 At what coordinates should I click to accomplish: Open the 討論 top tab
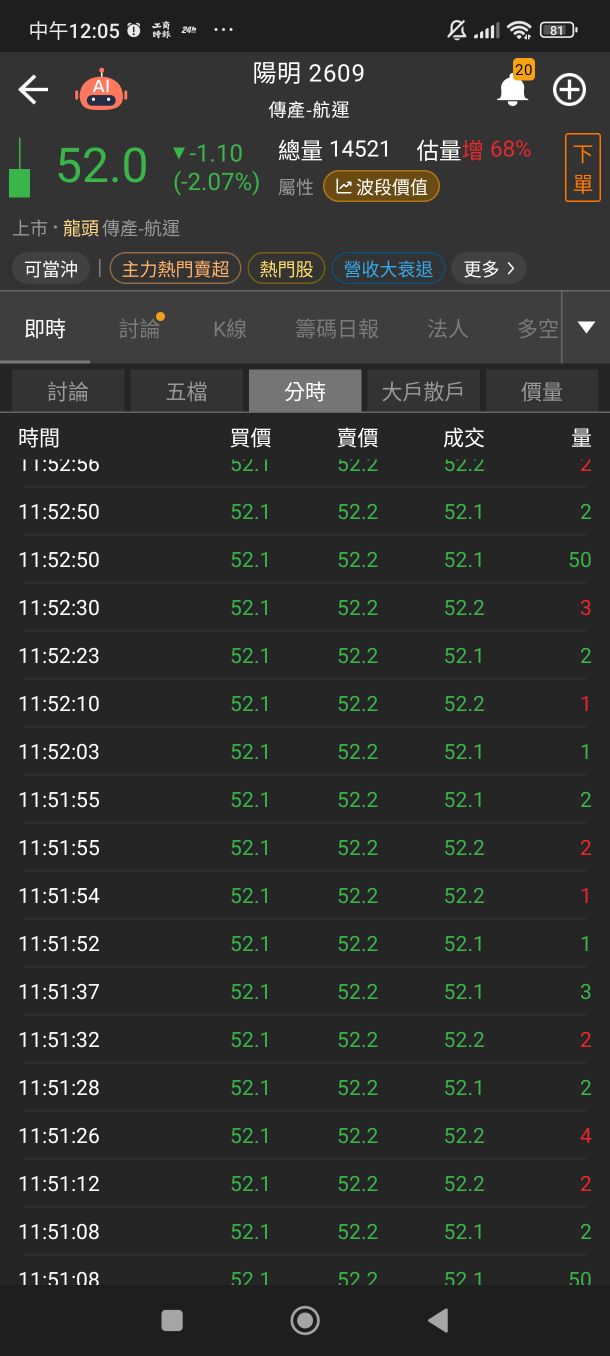point(140,328)
